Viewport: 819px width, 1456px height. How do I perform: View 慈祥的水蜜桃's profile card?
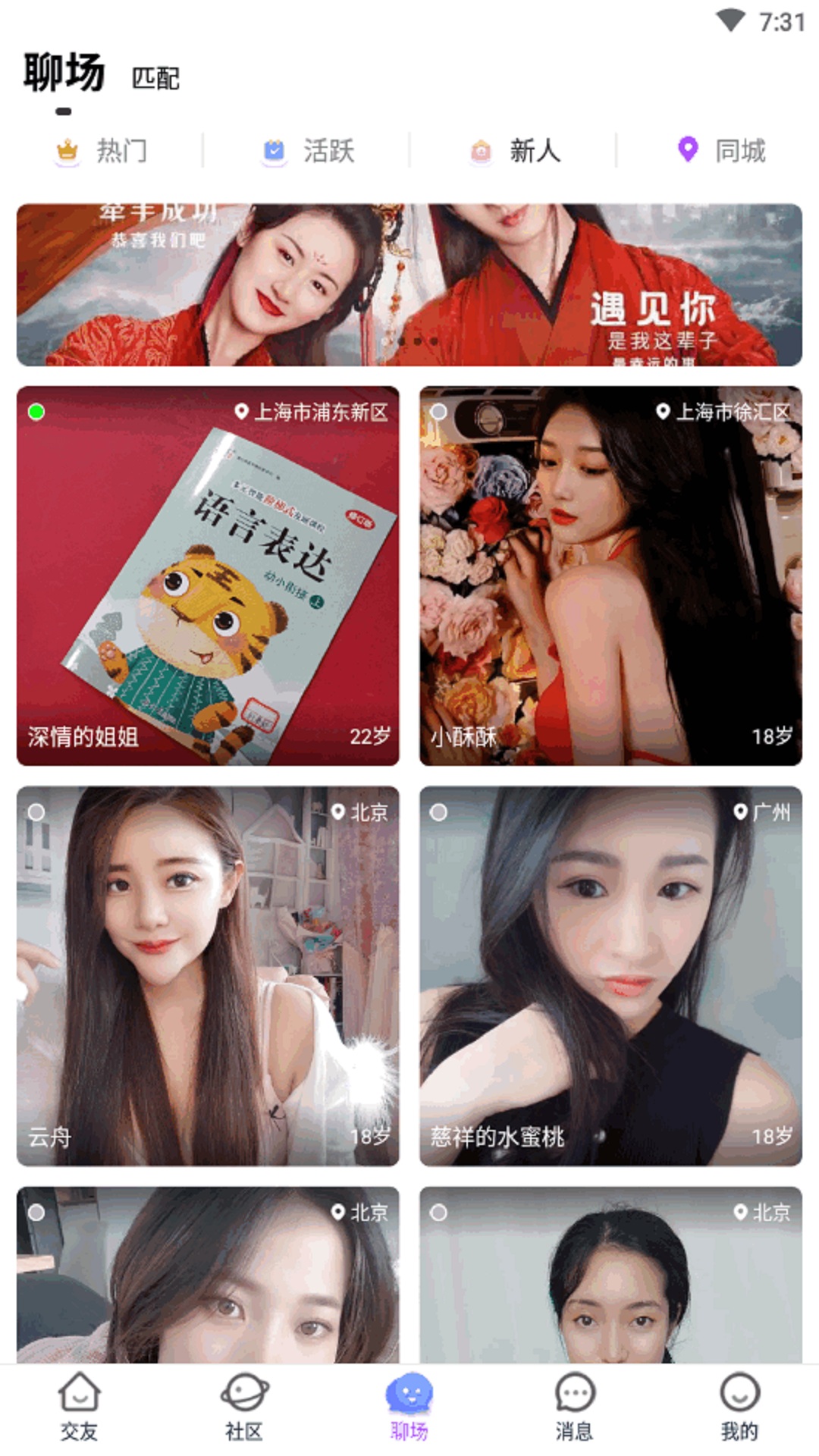point(610,976)
